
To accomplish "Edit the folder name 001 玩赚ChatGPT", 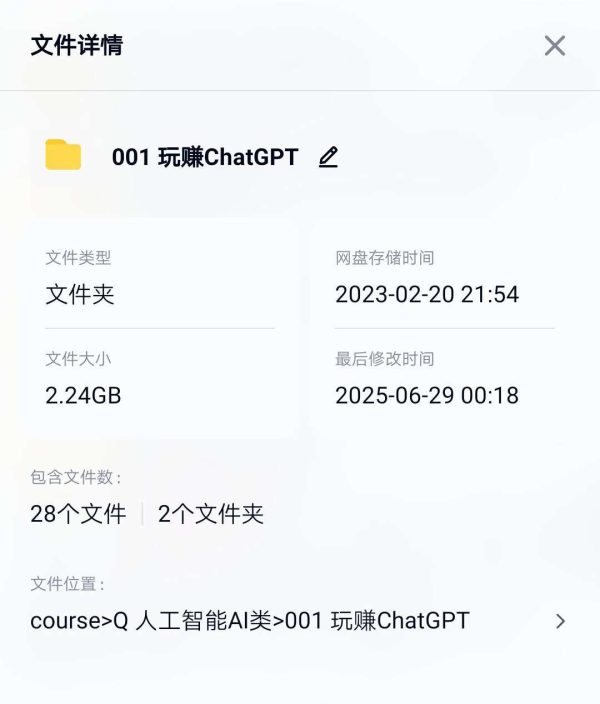I will tap(328, 157).
